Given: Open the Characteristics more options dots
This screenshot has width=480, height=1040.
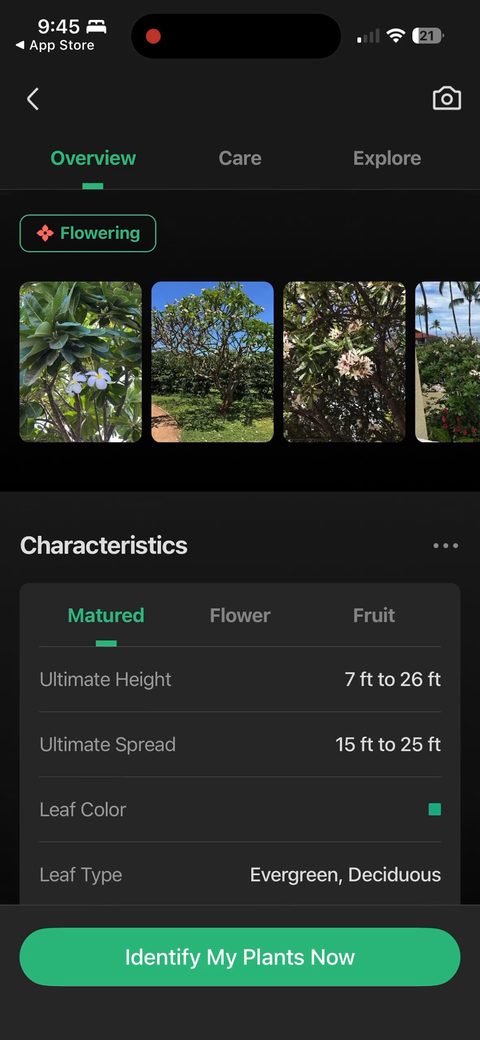Looking at the screenshot, I should (446, 545).
